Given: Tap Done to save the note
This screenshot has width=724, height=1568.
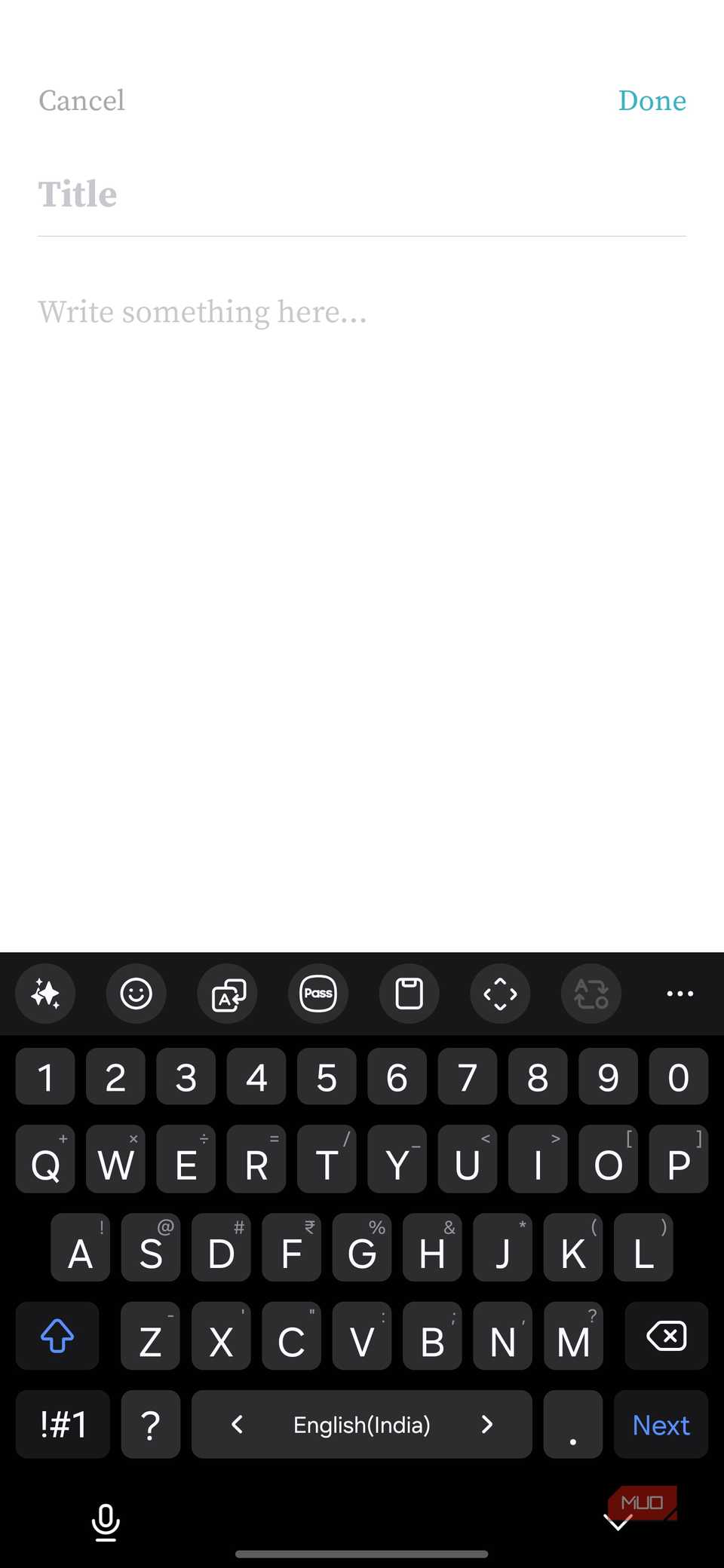Looking at the screenshot, I should (652, 101).
